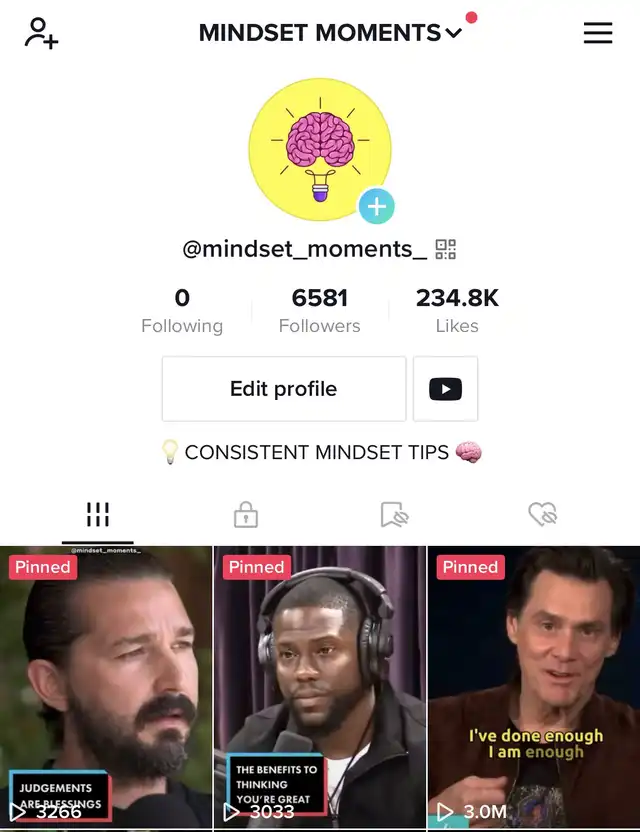The width and height of the screenshot is (640, 832).
Task: Open pinned video Judgements Are Blessings
Action: click(106, 690)
